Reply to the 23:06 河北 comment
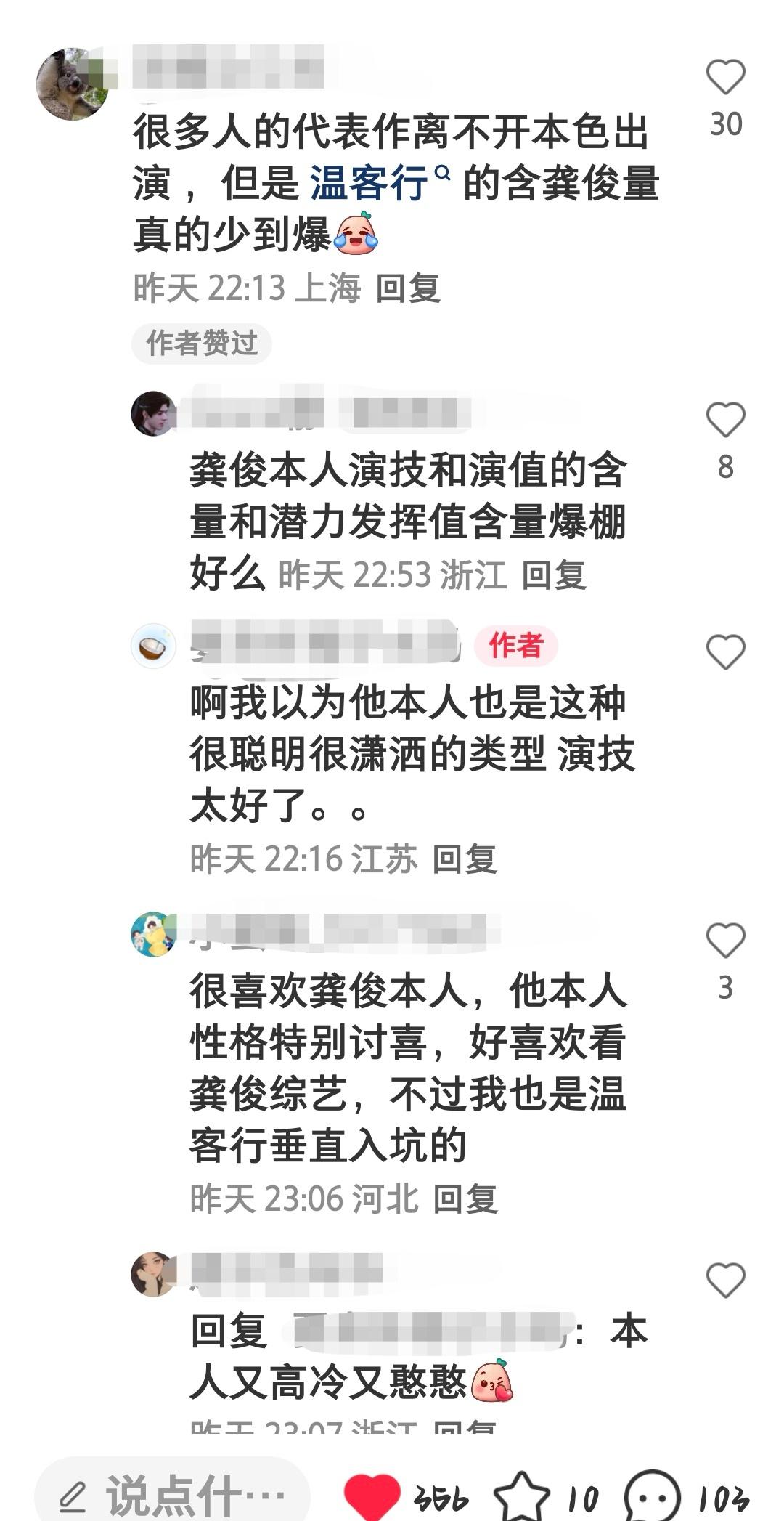This screenshot has height=1521, width=784. coord(465,1198)
